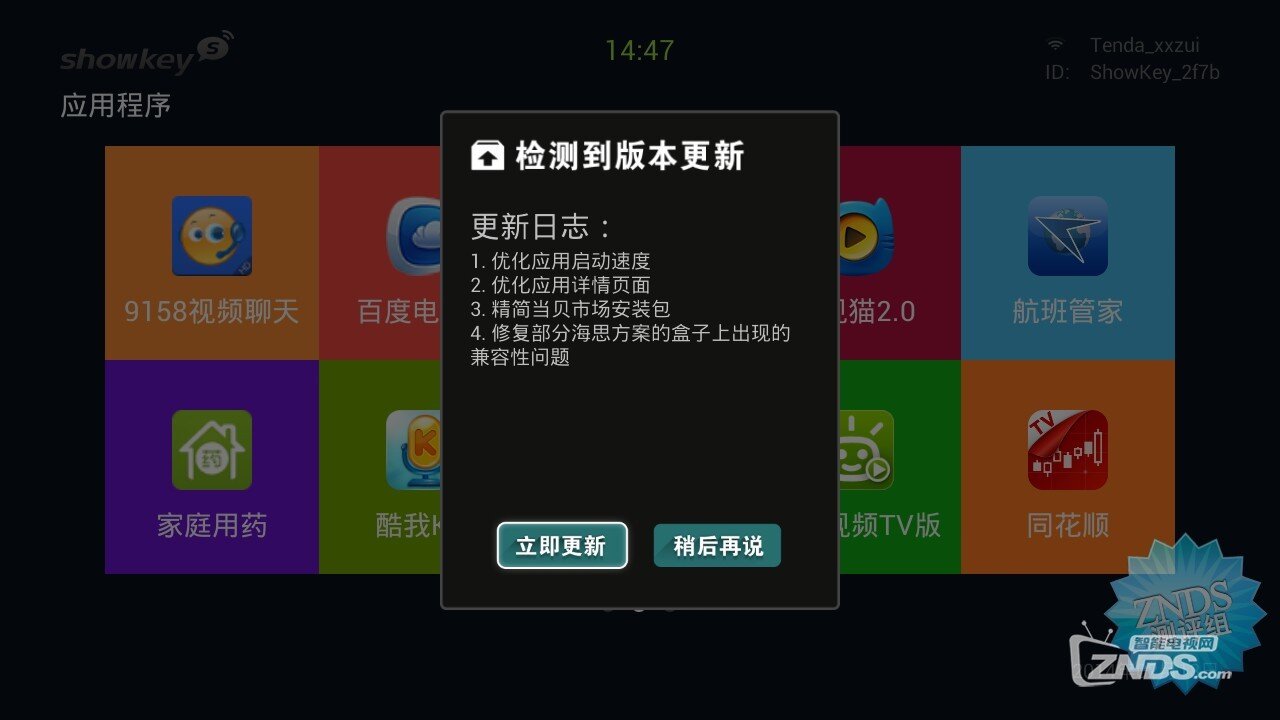Open the 家庭用药 app tile
This screenshot has height=720, width=1280.
coord(212,467)
